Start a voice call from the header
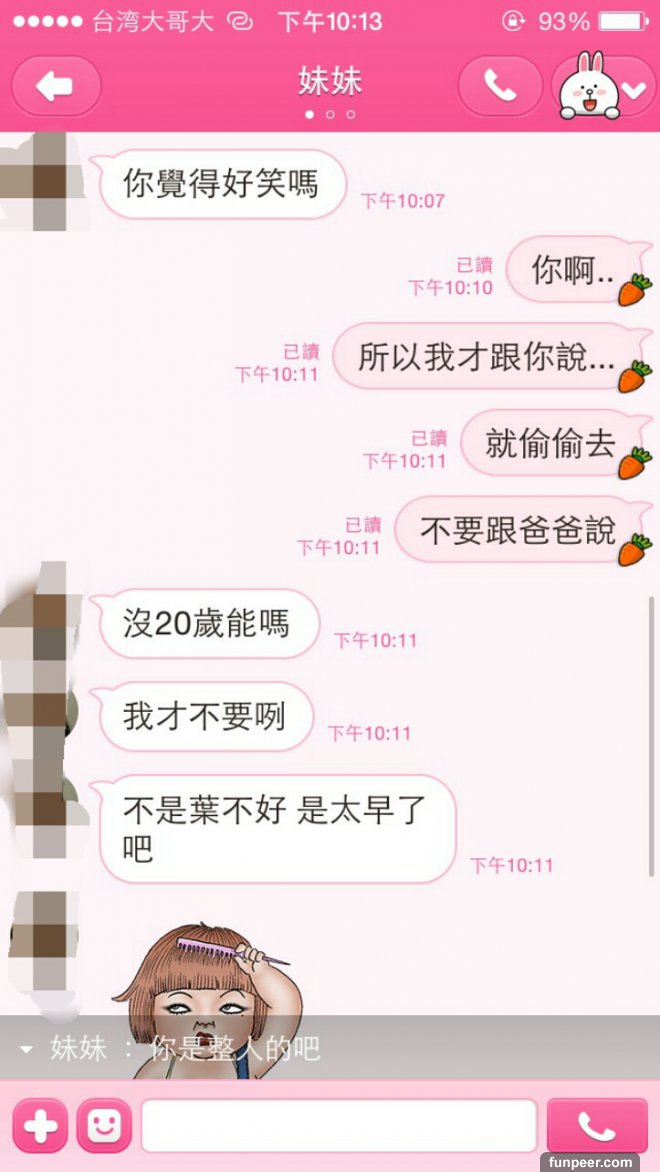The image size is (660, 1172). (499, 87)
